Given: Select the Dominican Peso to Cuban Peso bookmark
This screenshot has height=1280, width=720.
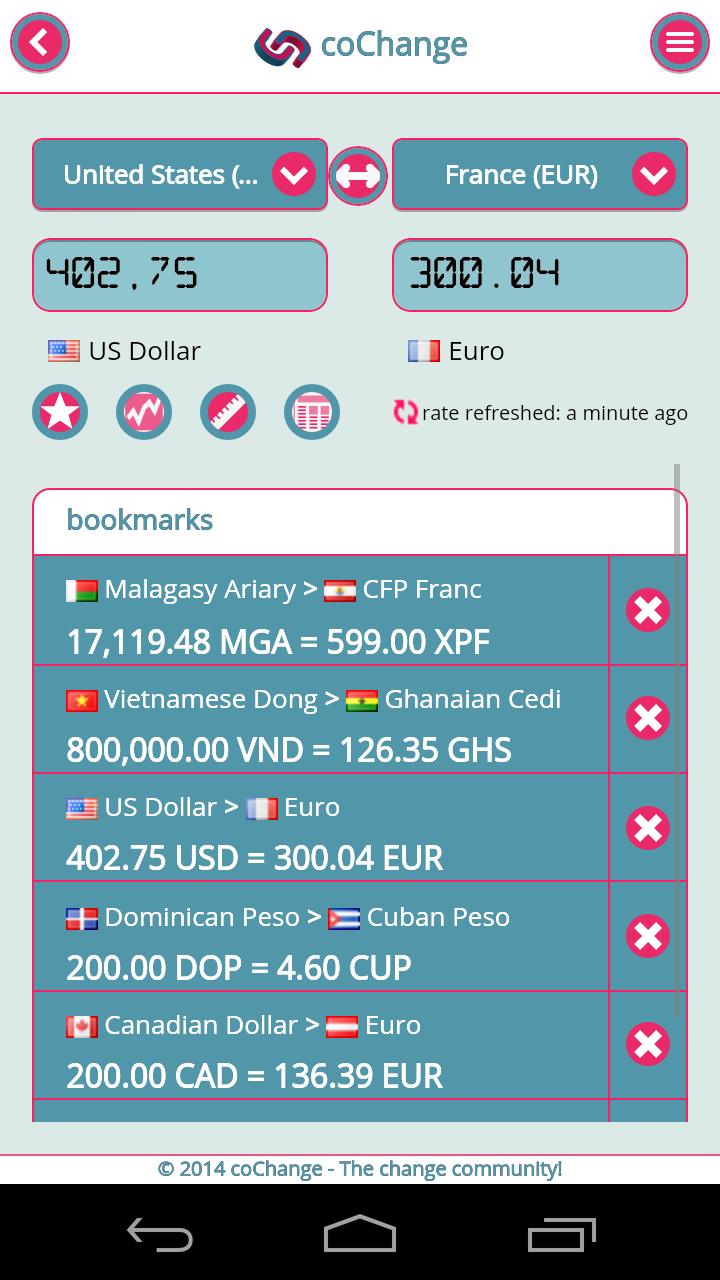Looking at the screenshot, I should tap(320, 940).
